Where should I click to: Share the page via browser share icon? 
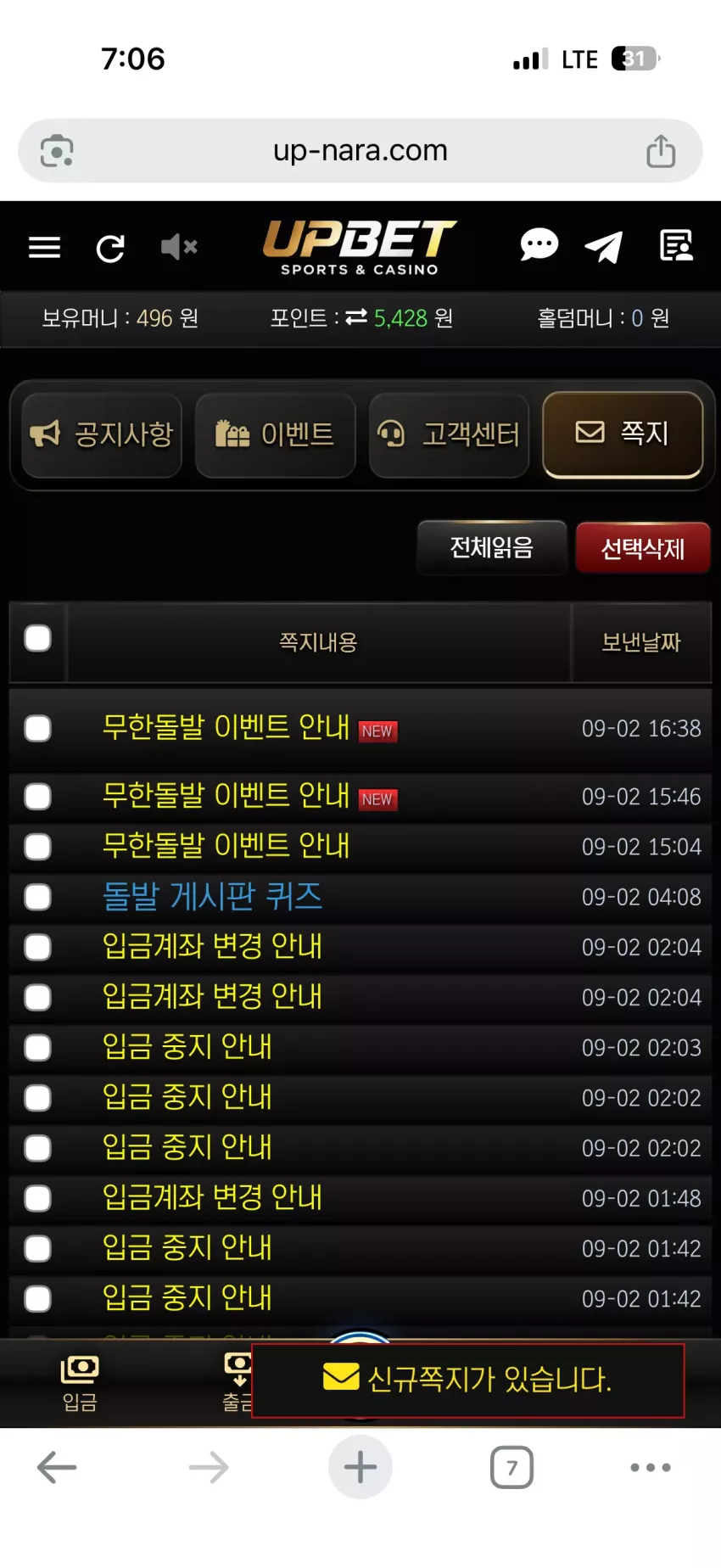661,151
